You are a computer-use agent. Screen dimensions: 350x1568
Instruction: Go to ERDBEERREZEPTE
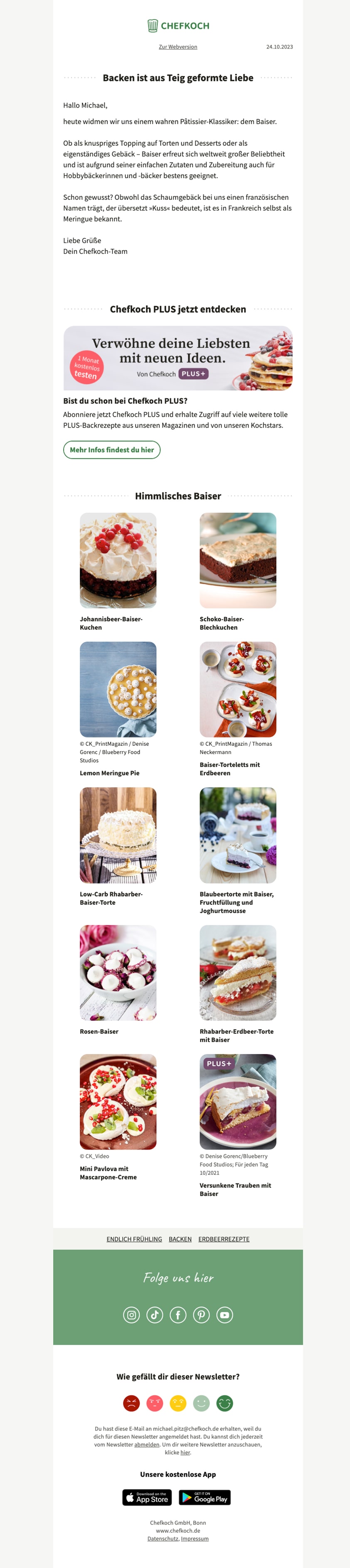point(223,1239)
